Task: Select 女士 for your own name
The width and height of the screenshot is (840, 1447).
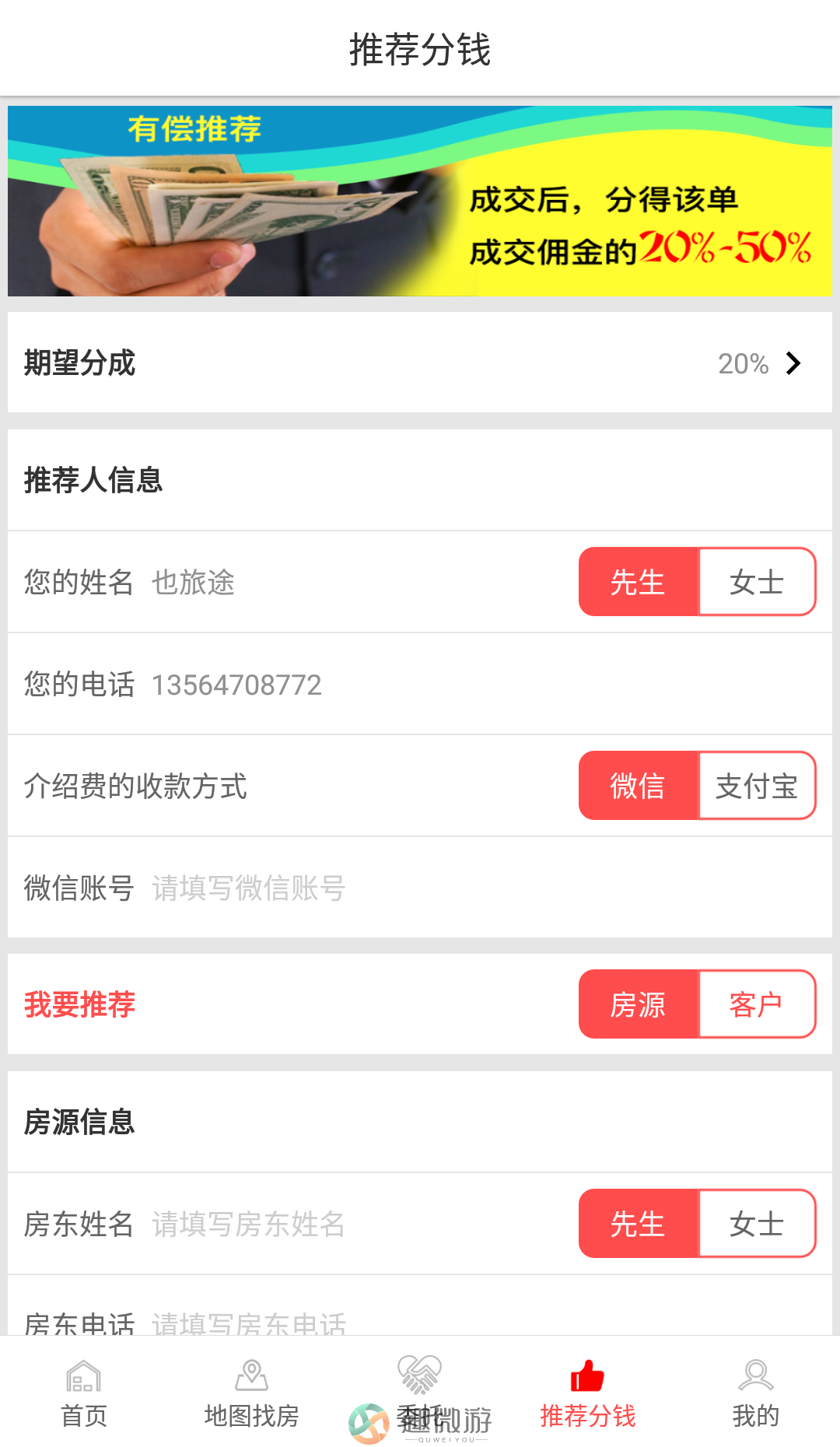Action: (x=758, y=582)
